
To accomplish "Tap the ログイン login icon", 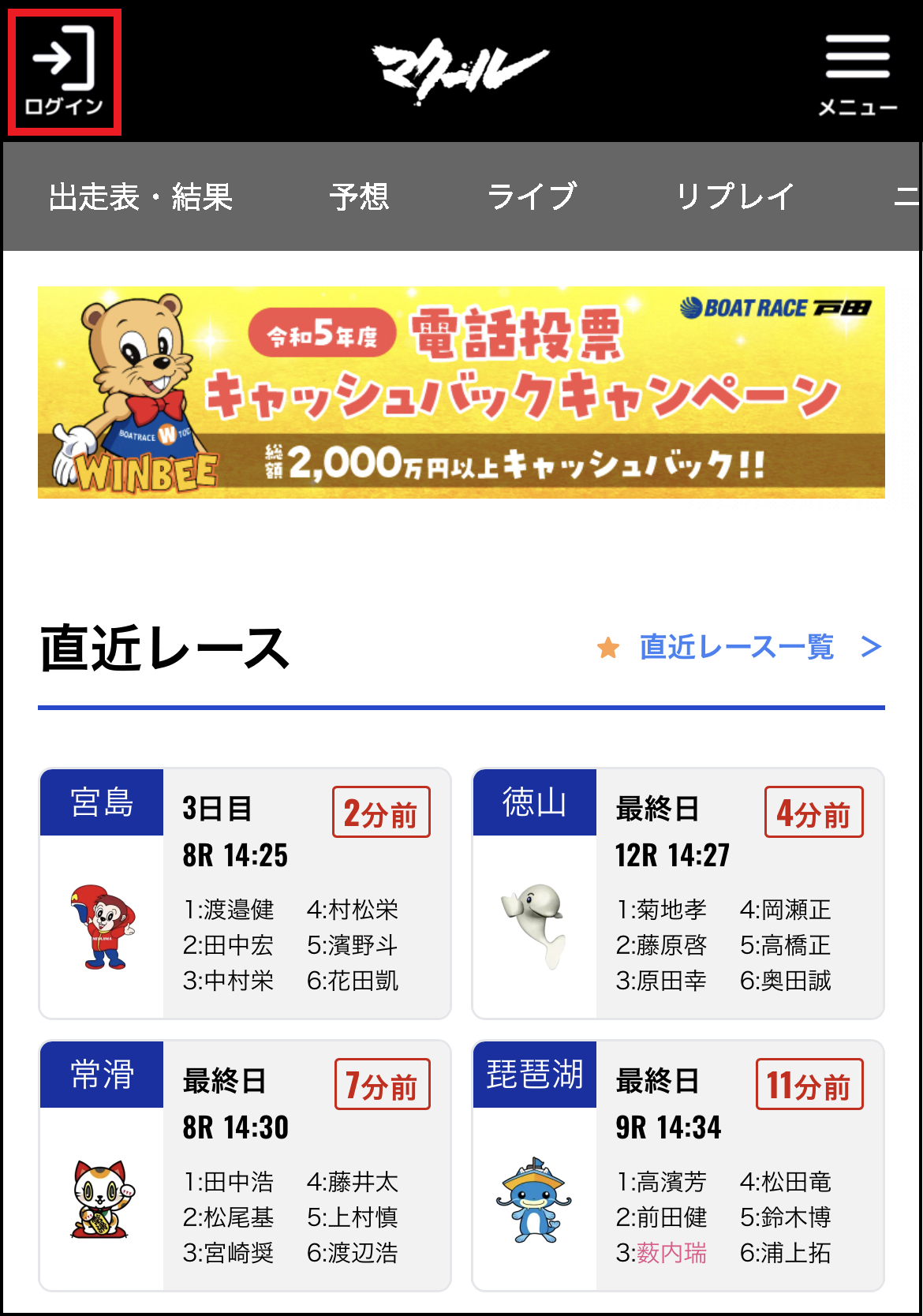I will [64, 72].
